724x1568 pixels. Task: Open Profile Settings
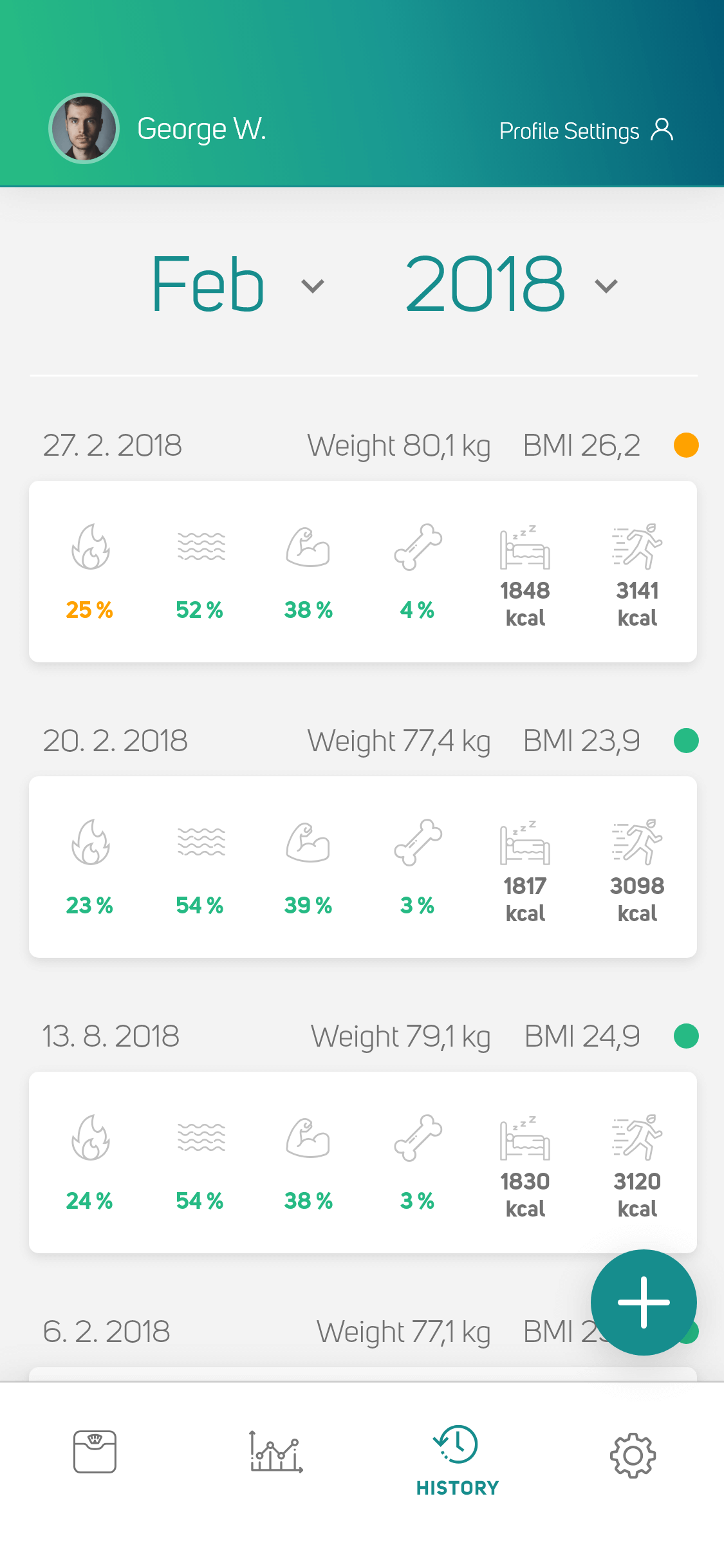[586, 131]
